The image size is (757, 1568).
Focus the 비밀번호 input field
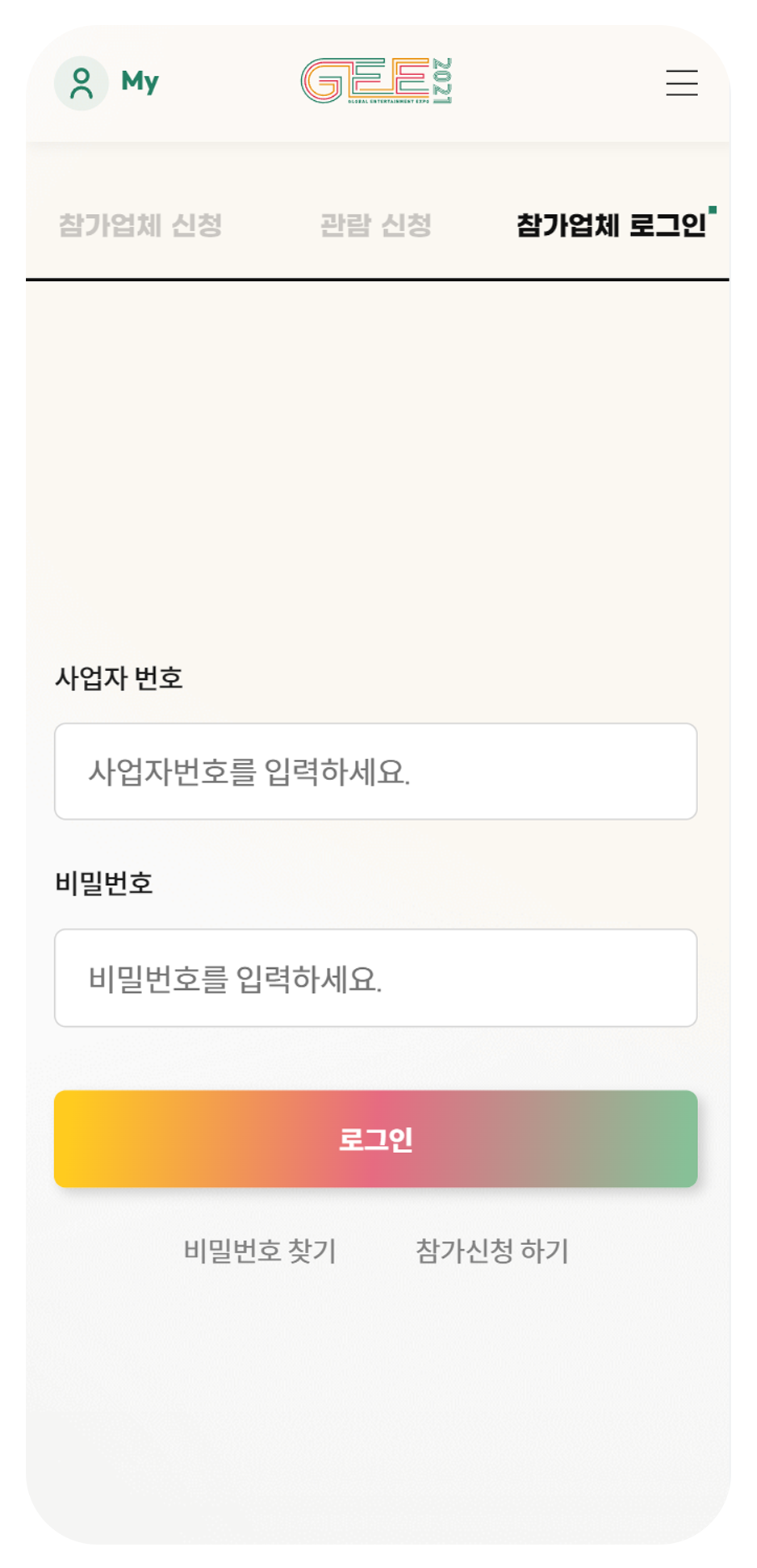376,978
